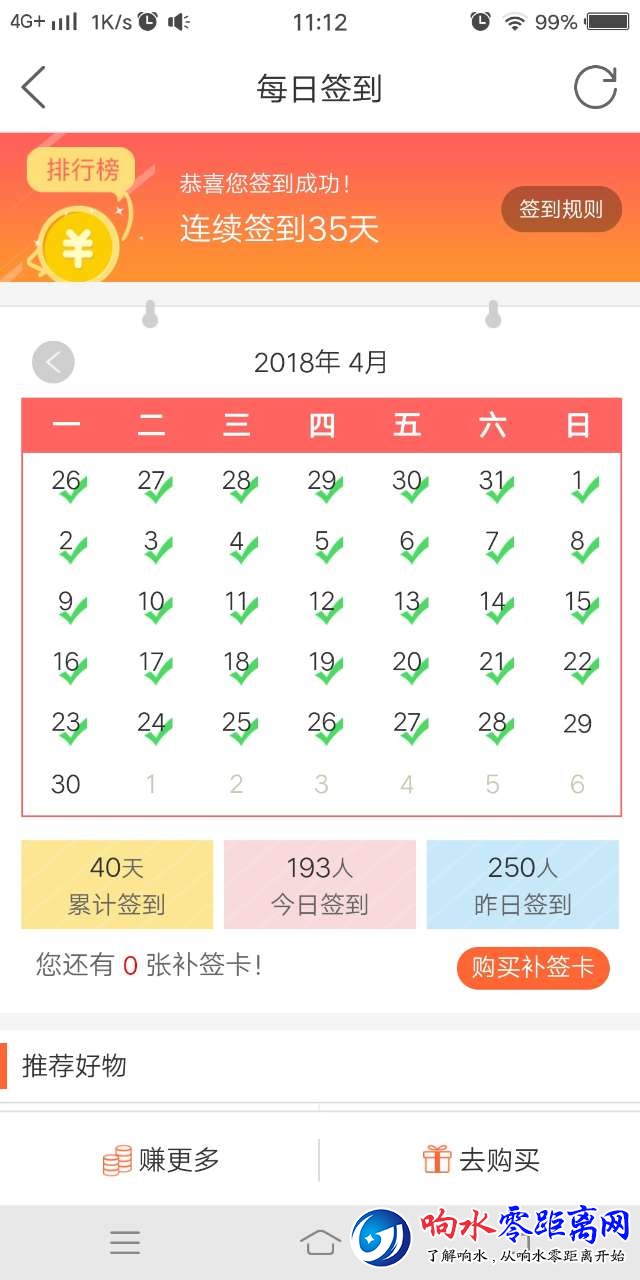Refresh the daily check-in page

595,88
